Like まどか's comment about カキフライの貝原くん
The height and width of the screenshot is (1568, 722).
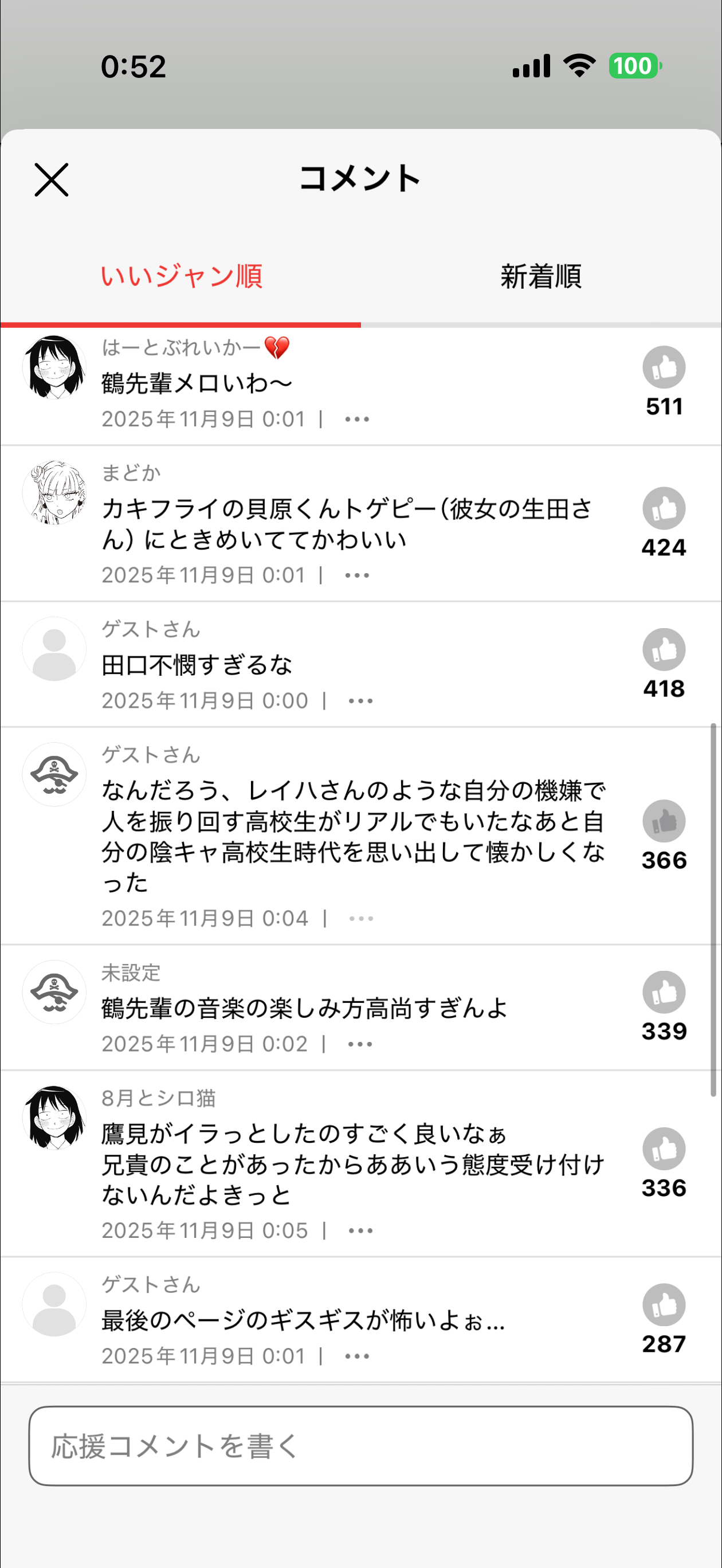664,508
